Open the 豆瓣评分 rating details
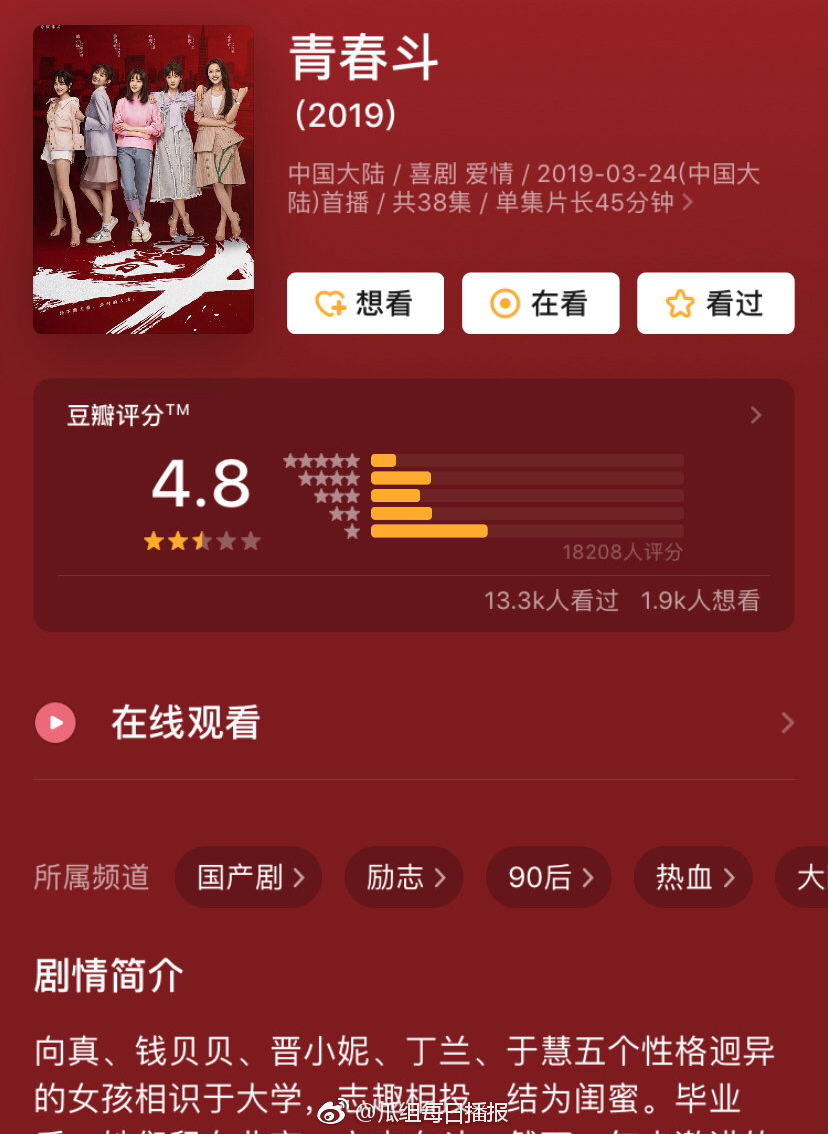Viewport: 828px width, 1134px height. [755, 415]
